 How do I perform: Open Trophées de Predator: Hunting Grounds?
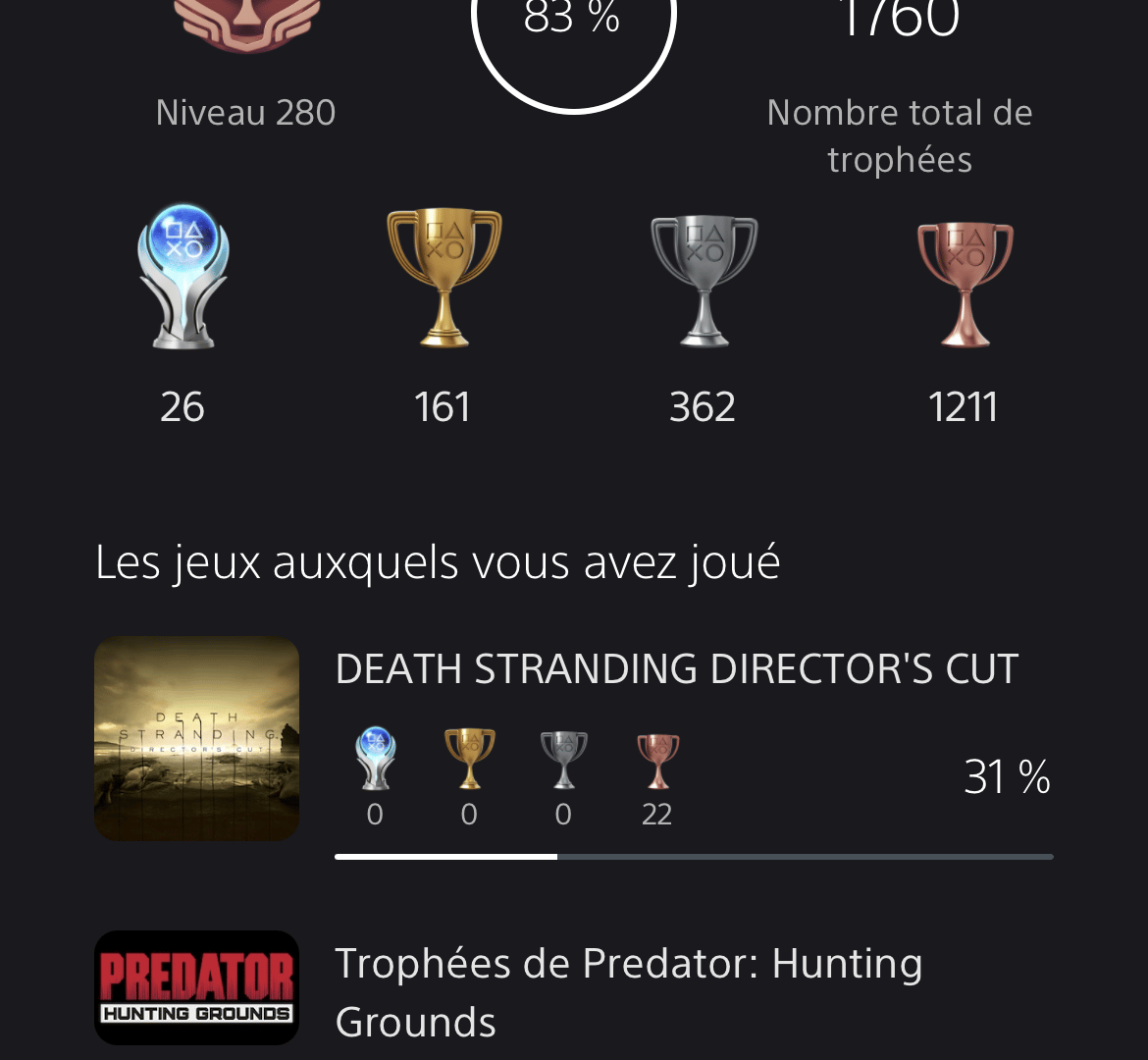pos(628,991)
